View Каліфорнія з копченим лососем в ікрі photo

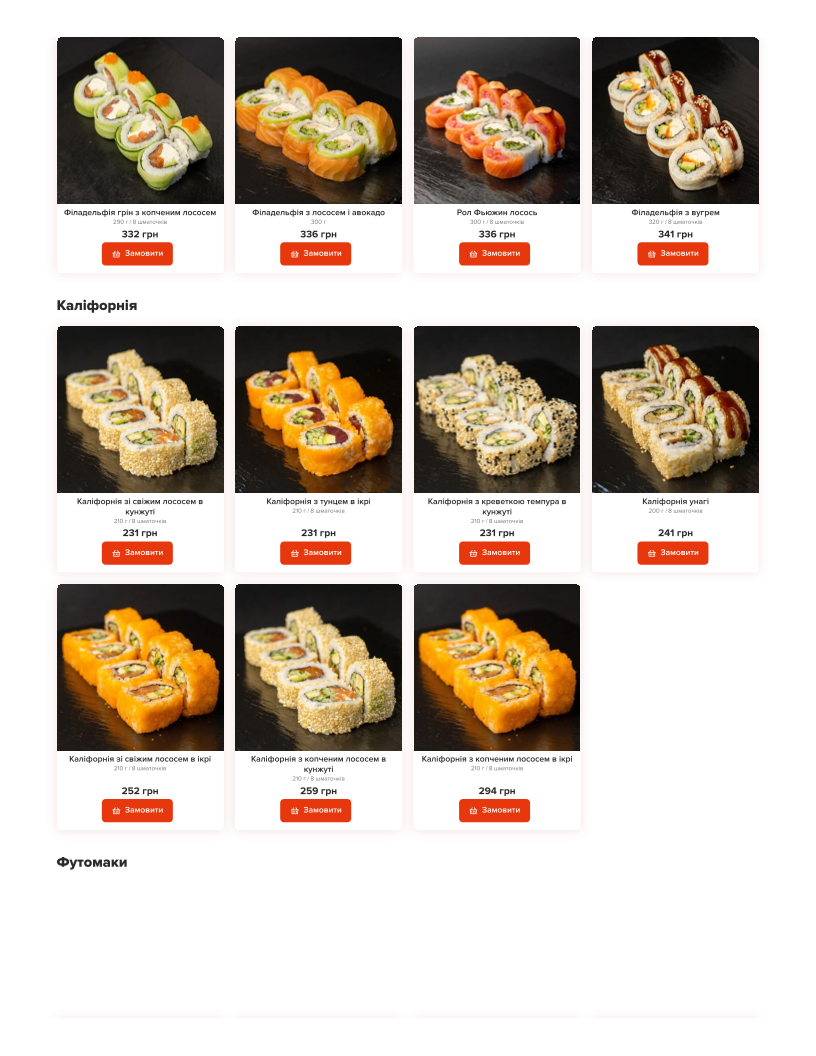(497, 667)
